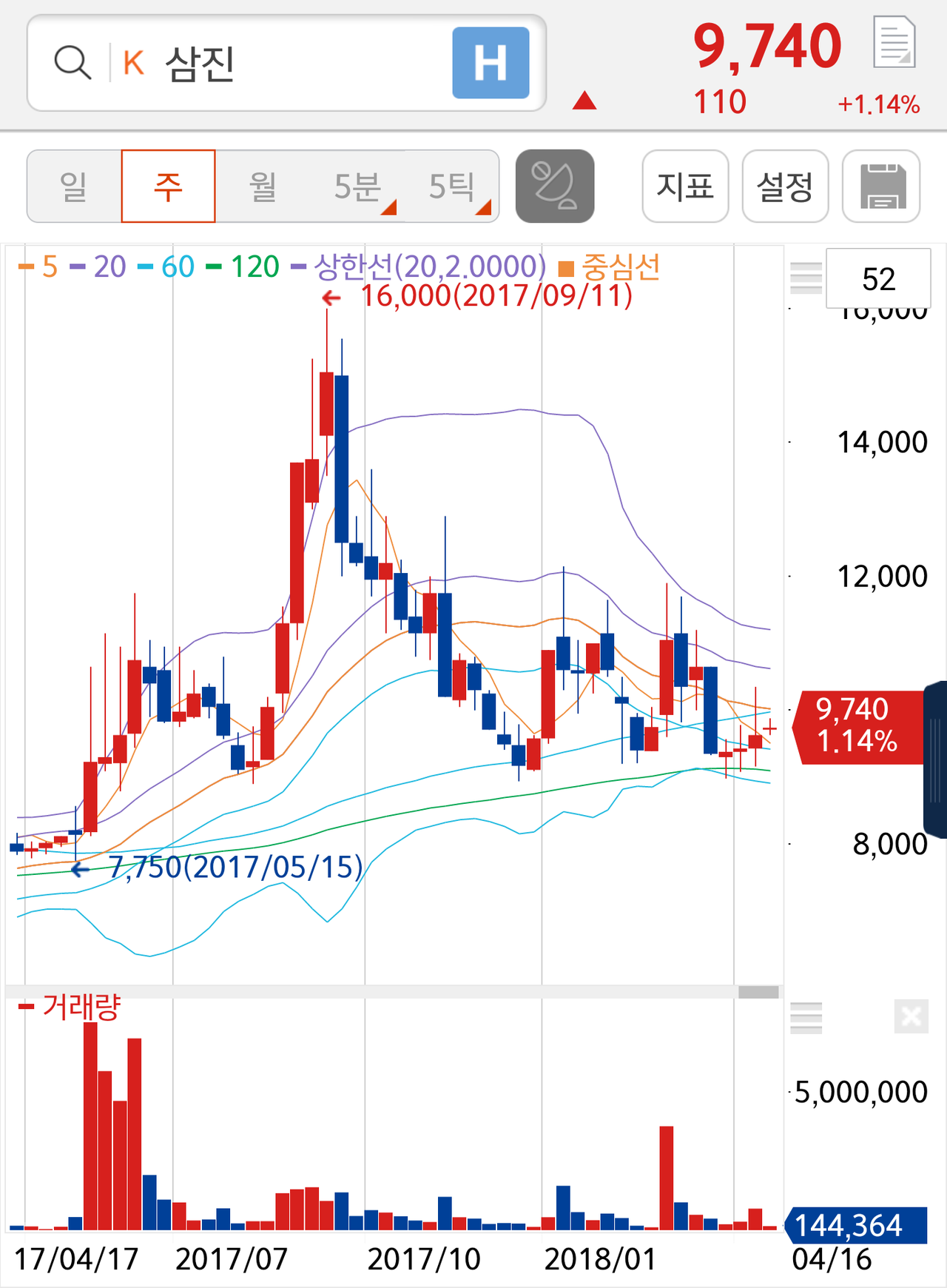Switch to the 일 daily chart

pos(74,187)
